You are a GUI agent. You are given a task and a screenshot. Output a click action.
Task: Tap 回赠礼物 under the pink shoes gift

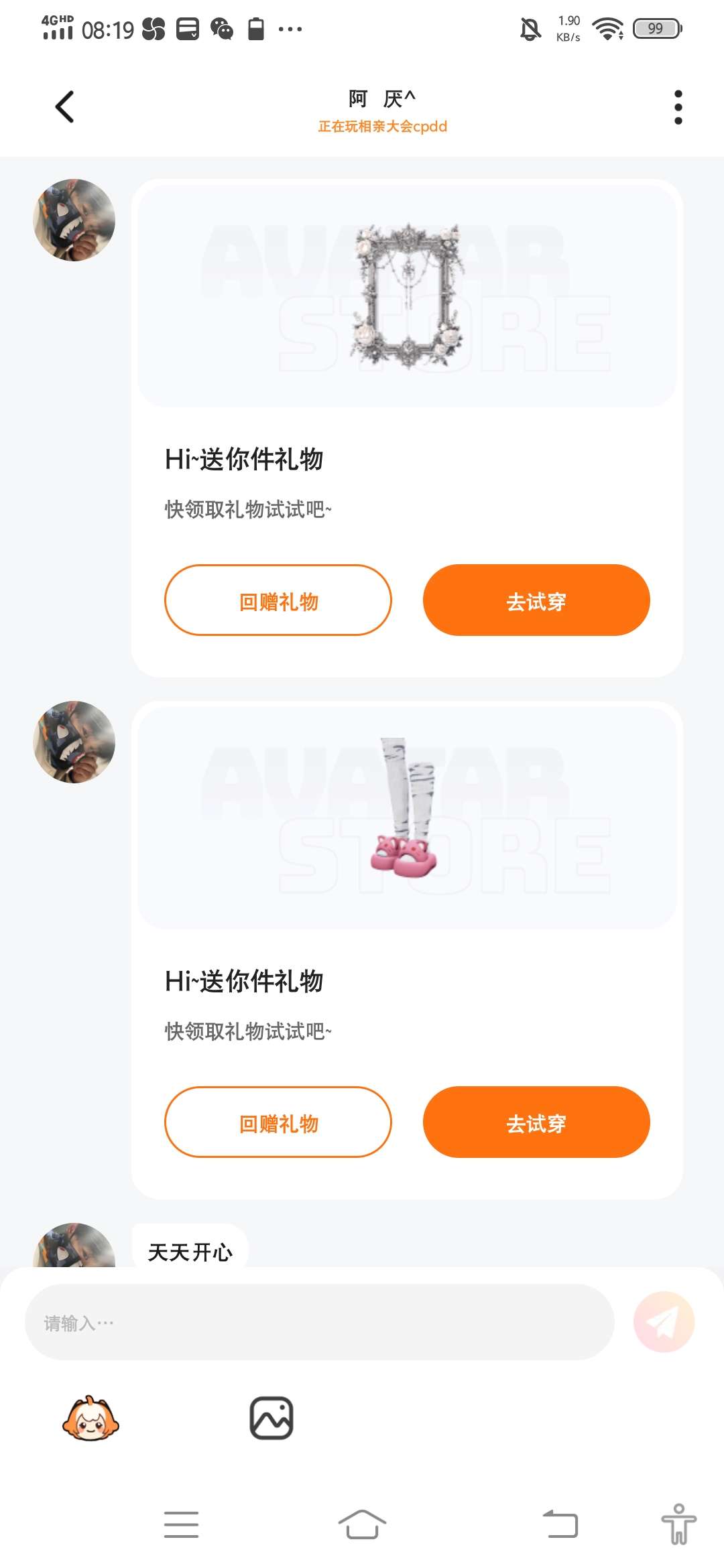click(x=278, y=1122)
